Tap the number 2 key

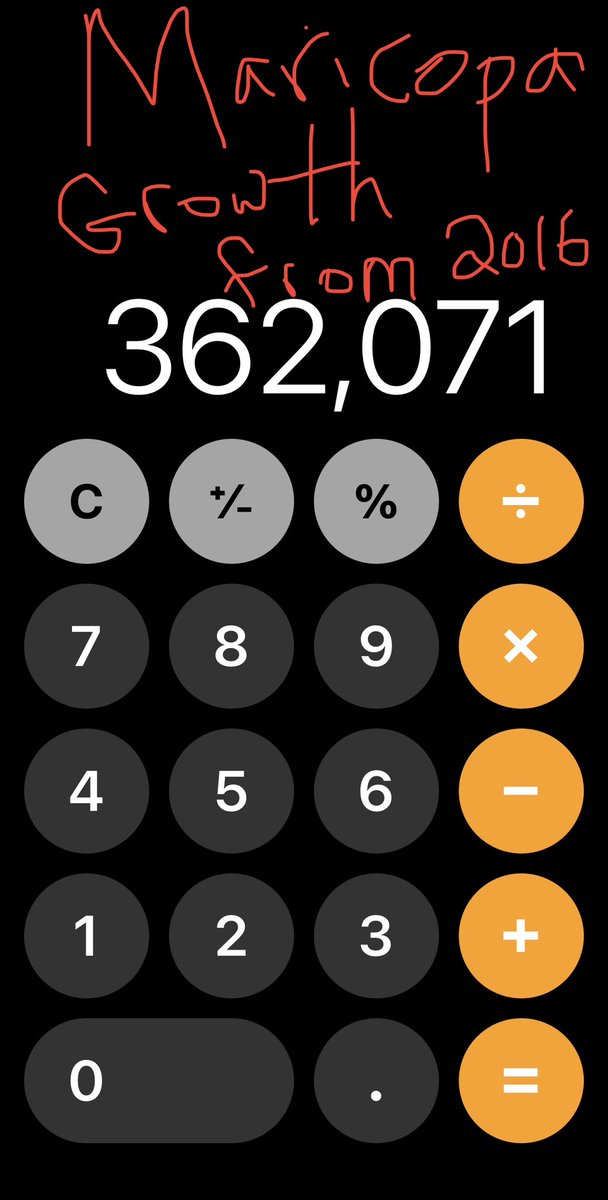pyautogui.click(x=231, y=937)
